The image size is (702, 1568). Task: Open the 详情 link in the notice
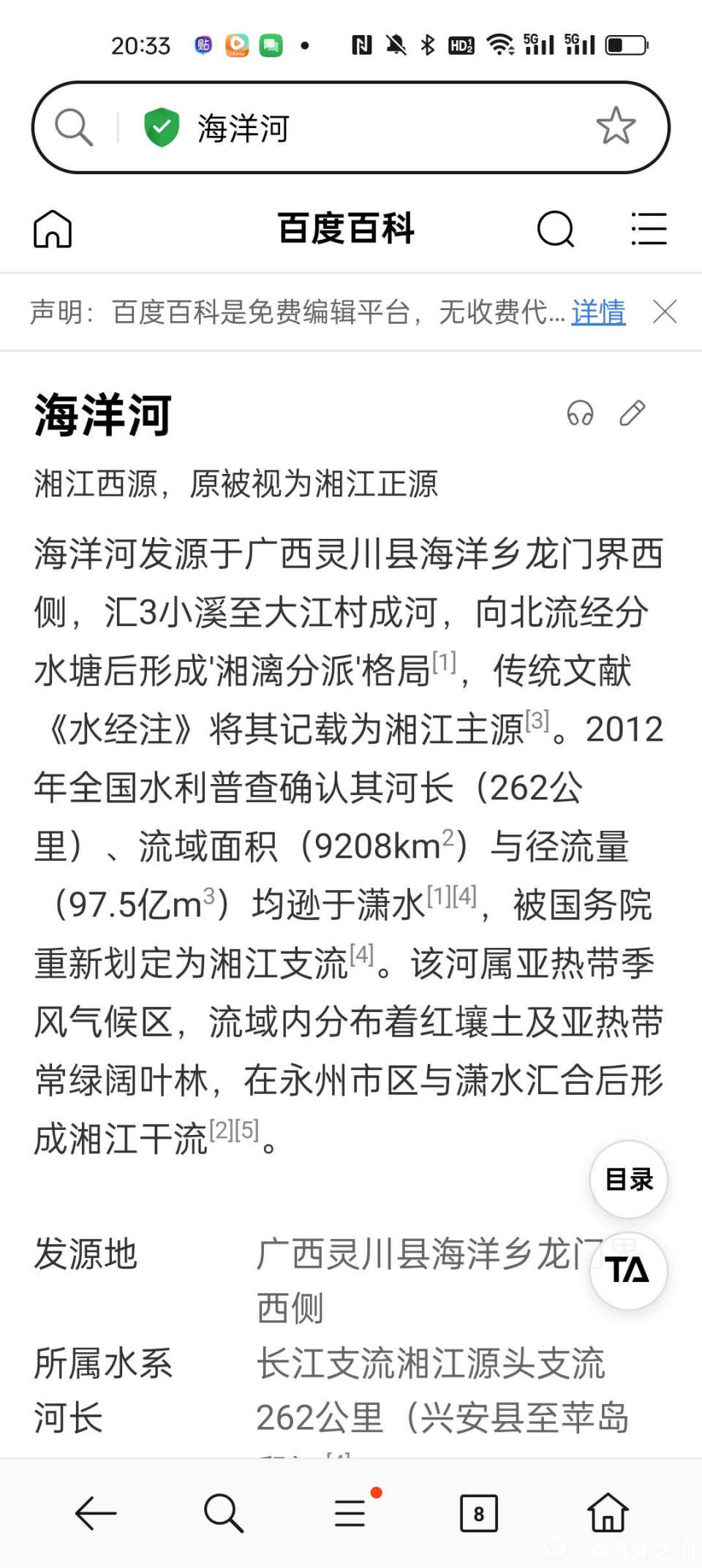click(x=598, y=312)
